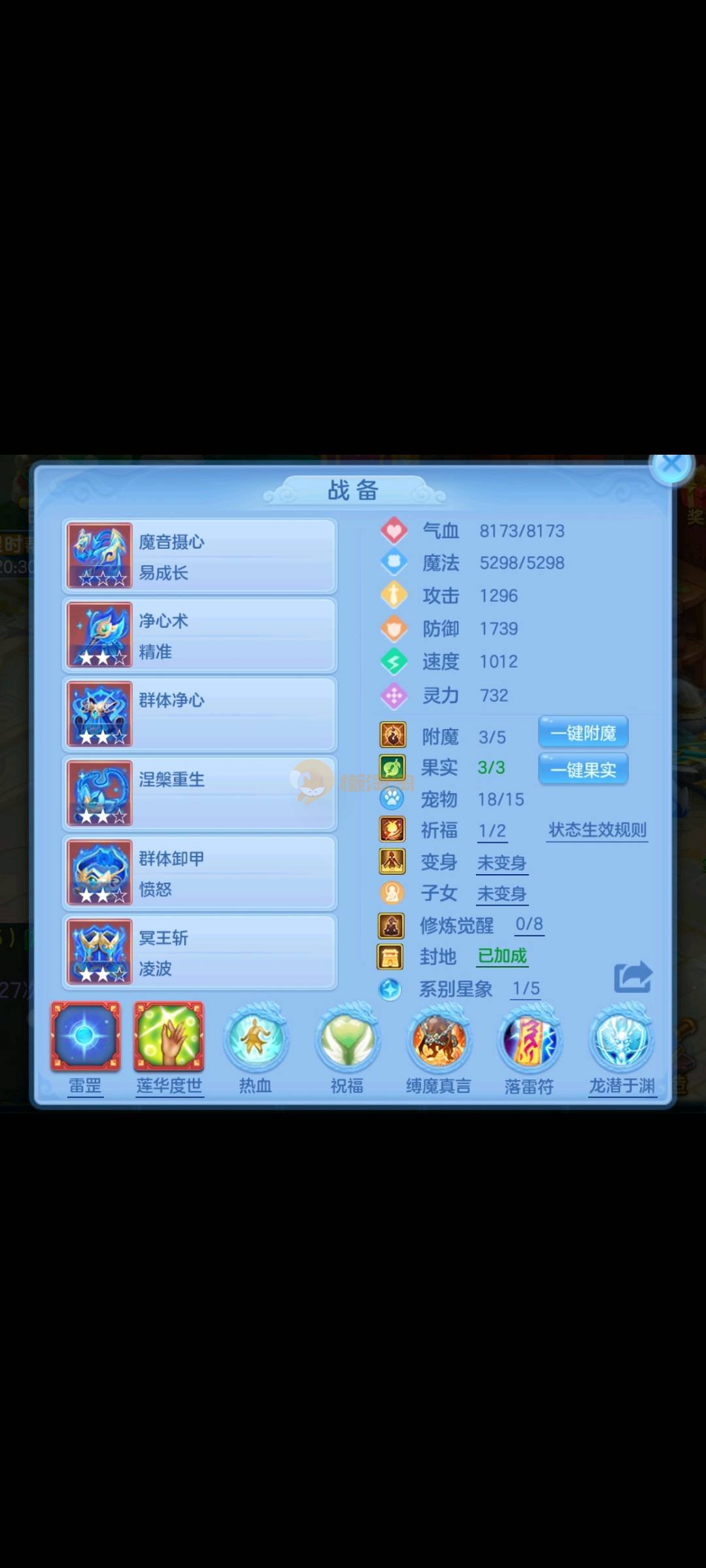Open the 冥王斩 equipment card
This screenshot has height=1568, width=706.
pyautogui.click(x=199, y=952)
